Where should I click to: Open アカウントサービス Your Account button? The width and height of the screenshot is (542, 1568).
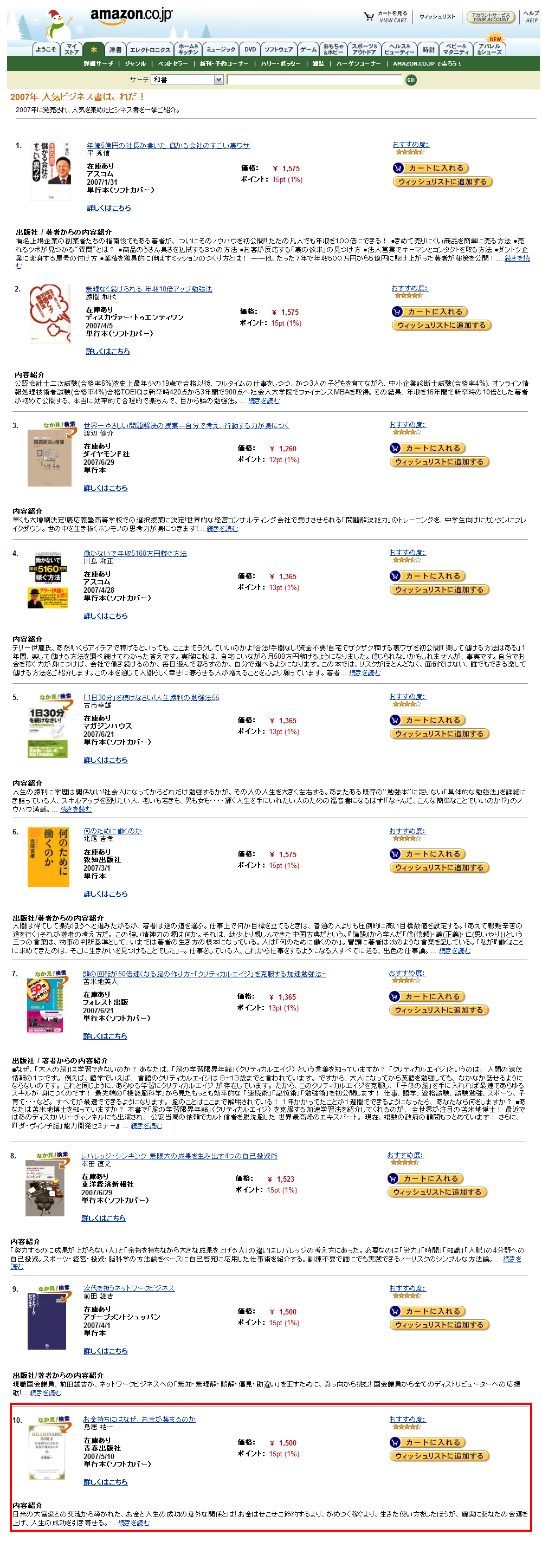490,17
